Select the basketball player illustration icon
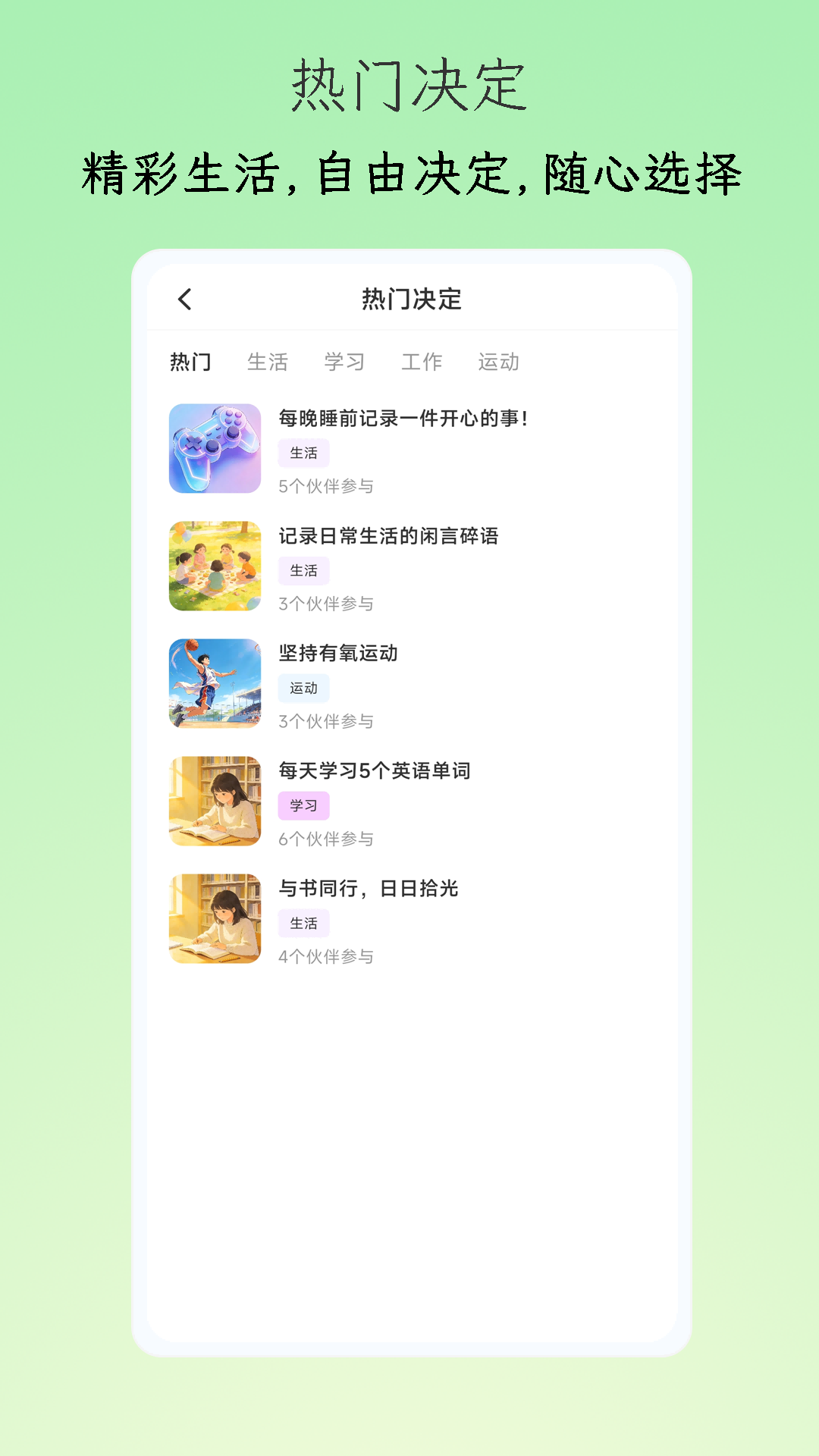 [x=215, y=683]
